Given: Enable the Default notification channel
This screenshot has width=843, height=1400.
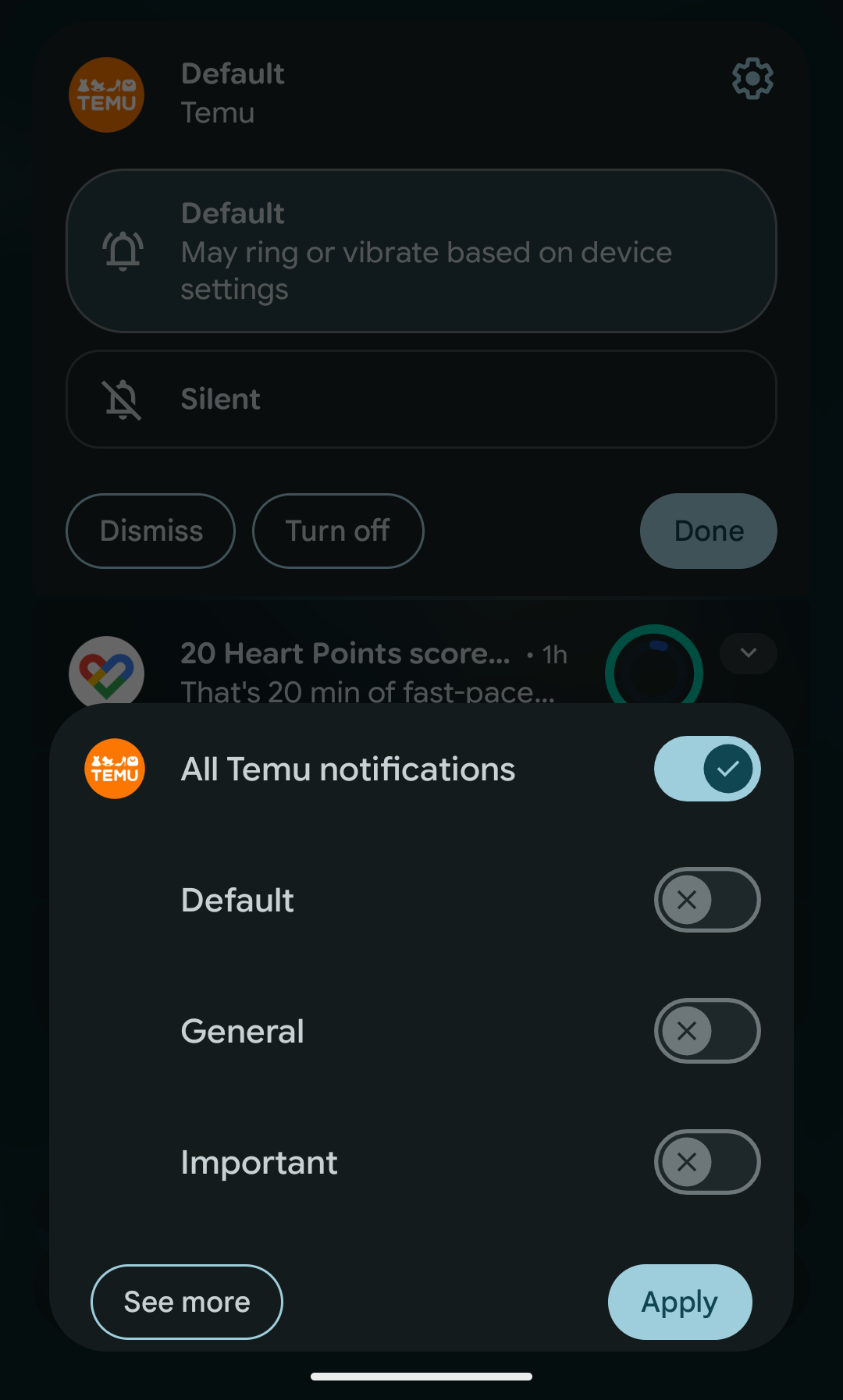Looking at the screenshot, I should pos(707,900).
